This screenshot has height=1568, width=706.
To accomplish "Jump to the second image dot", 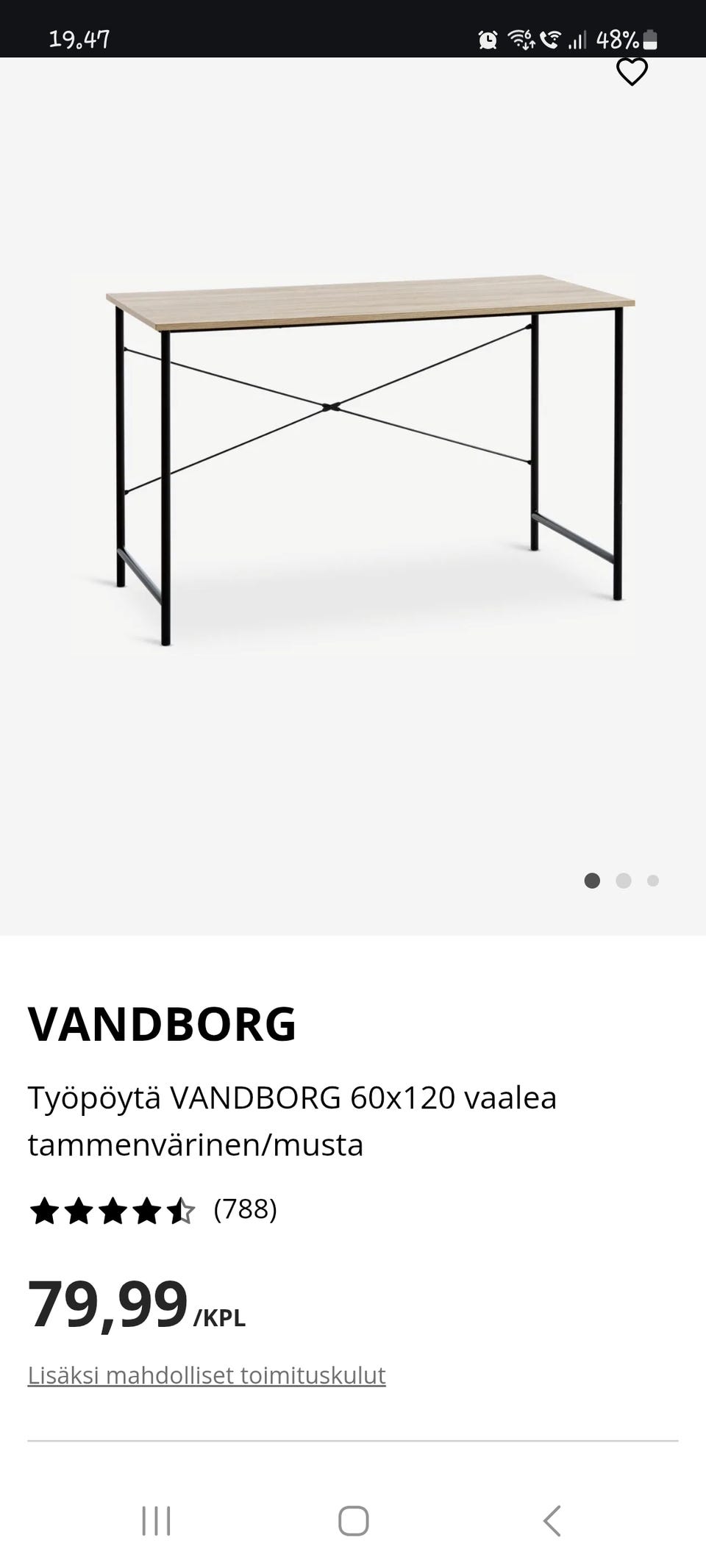I will click(x=624, y=881).
